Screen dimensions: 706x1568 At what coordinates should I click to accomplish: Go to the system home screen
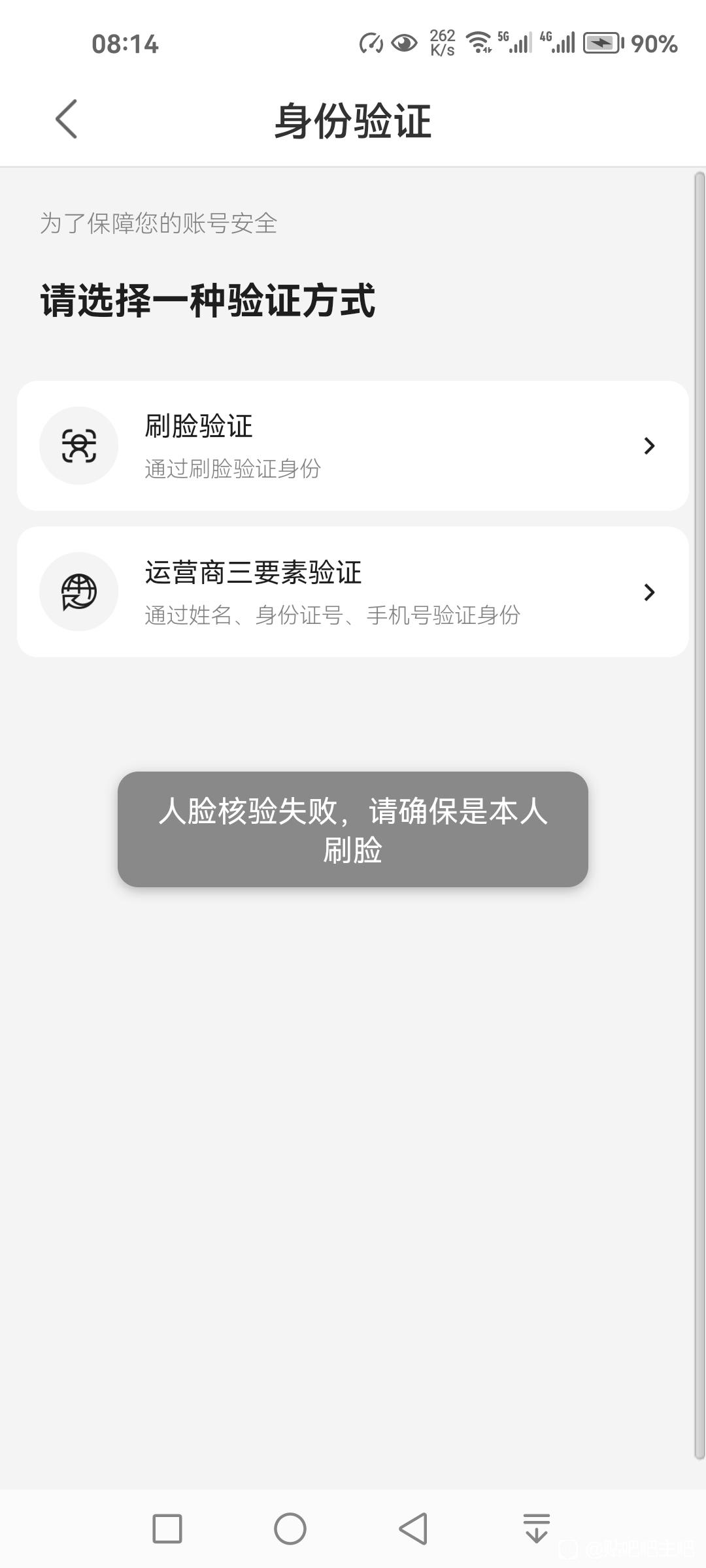coord(290,1529)
